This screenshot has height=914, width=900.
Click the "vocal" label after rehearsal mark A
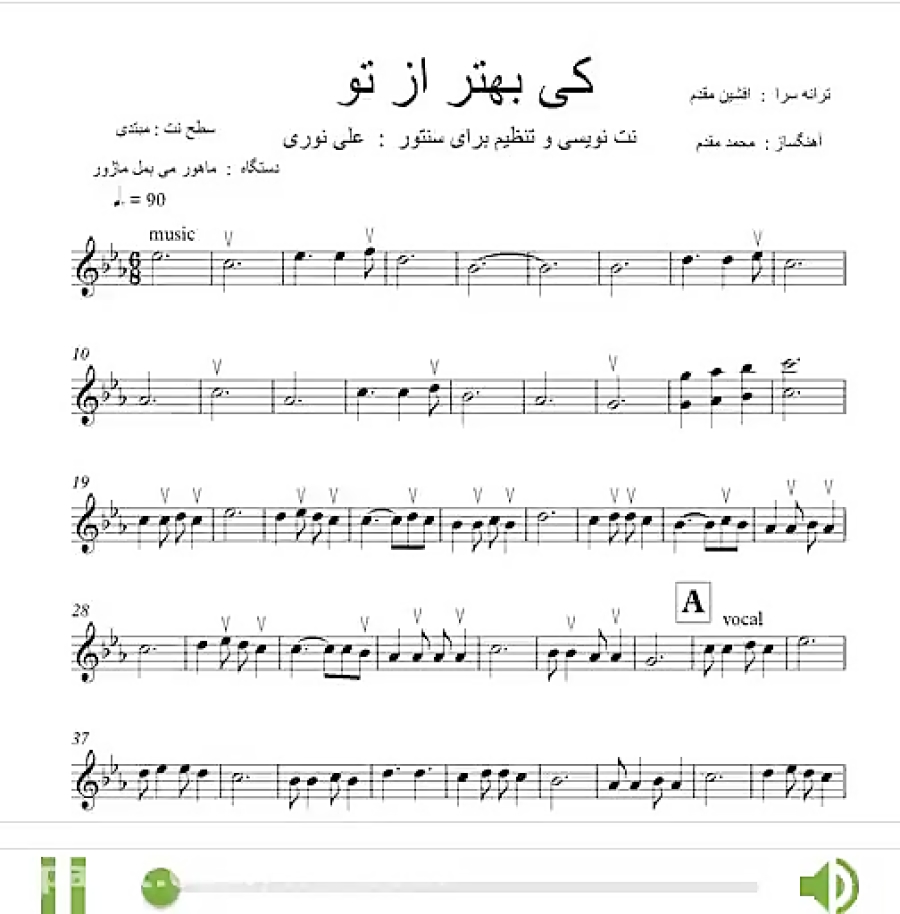[745, 620]
